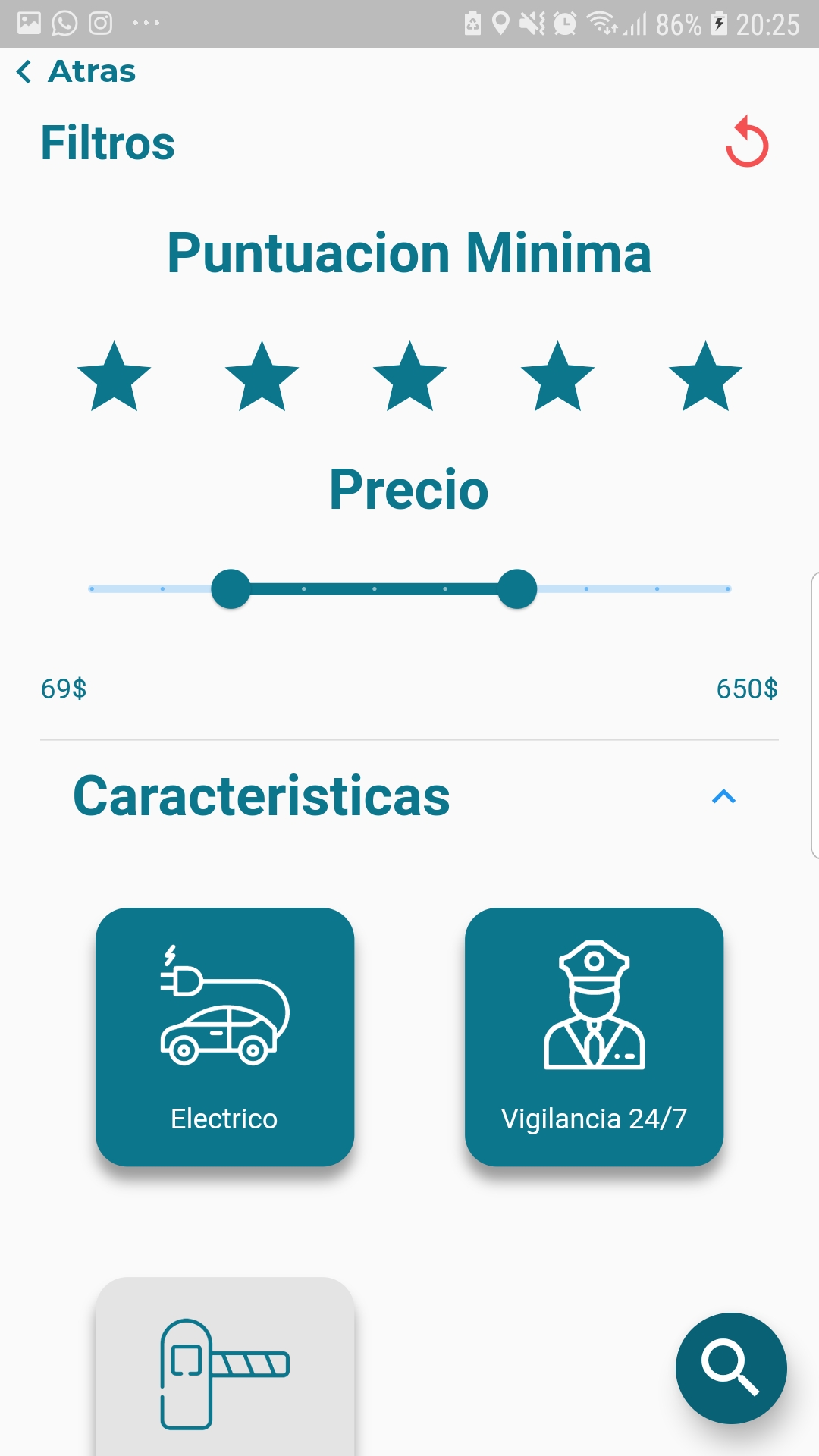The image size is (819, 1456).
Task: Set minimum rating to two stars
Action: click(262, 377)
